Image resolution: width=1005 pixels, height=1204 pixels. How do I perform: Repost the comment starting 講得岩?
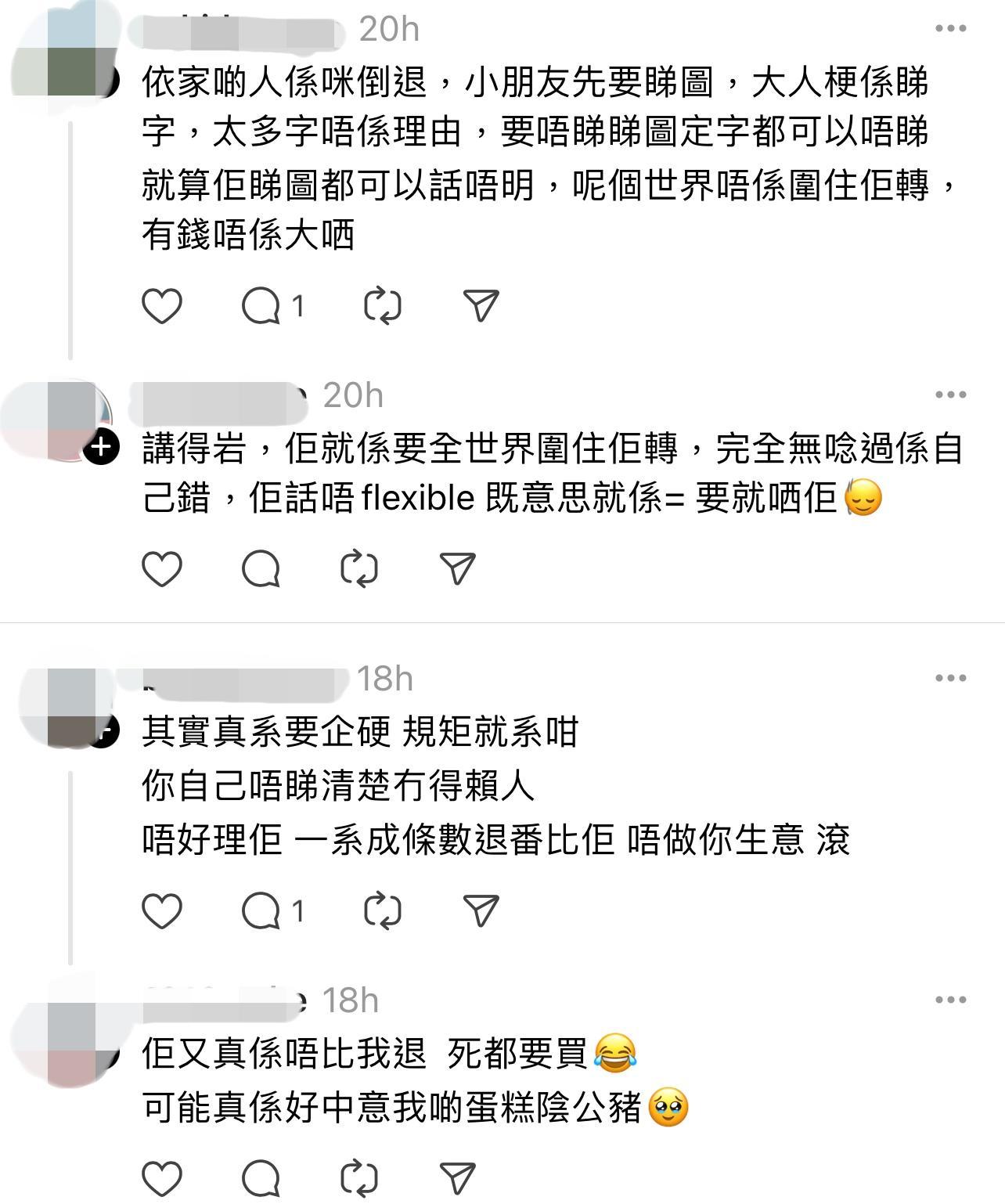click(359, 569)
